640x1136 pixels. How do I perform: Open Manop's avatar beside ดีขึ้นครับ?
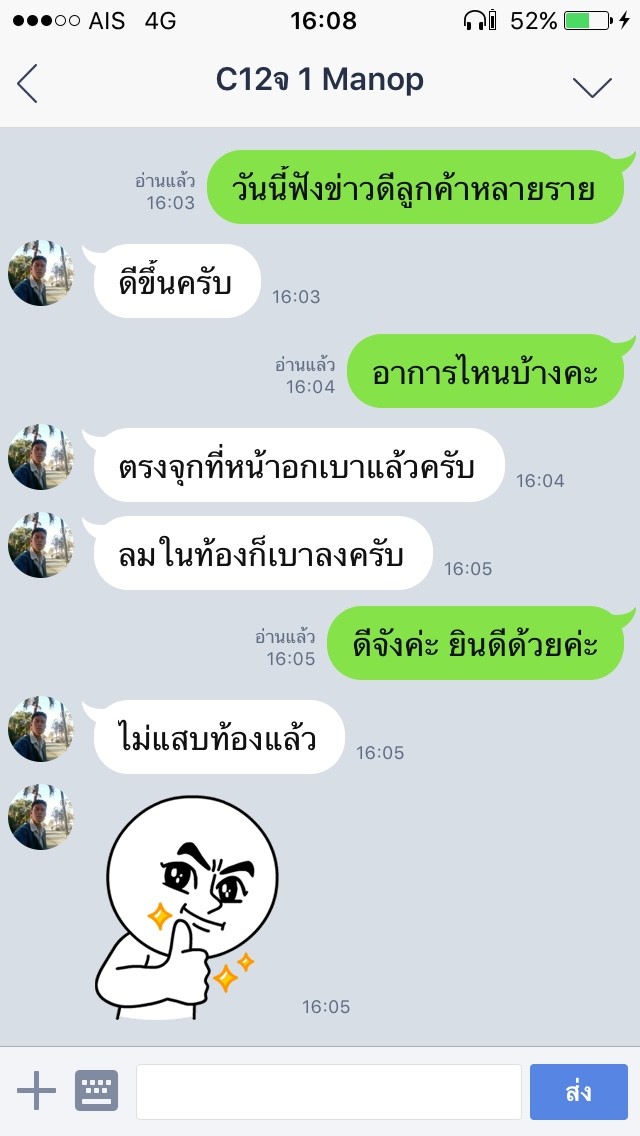point(41,273)
